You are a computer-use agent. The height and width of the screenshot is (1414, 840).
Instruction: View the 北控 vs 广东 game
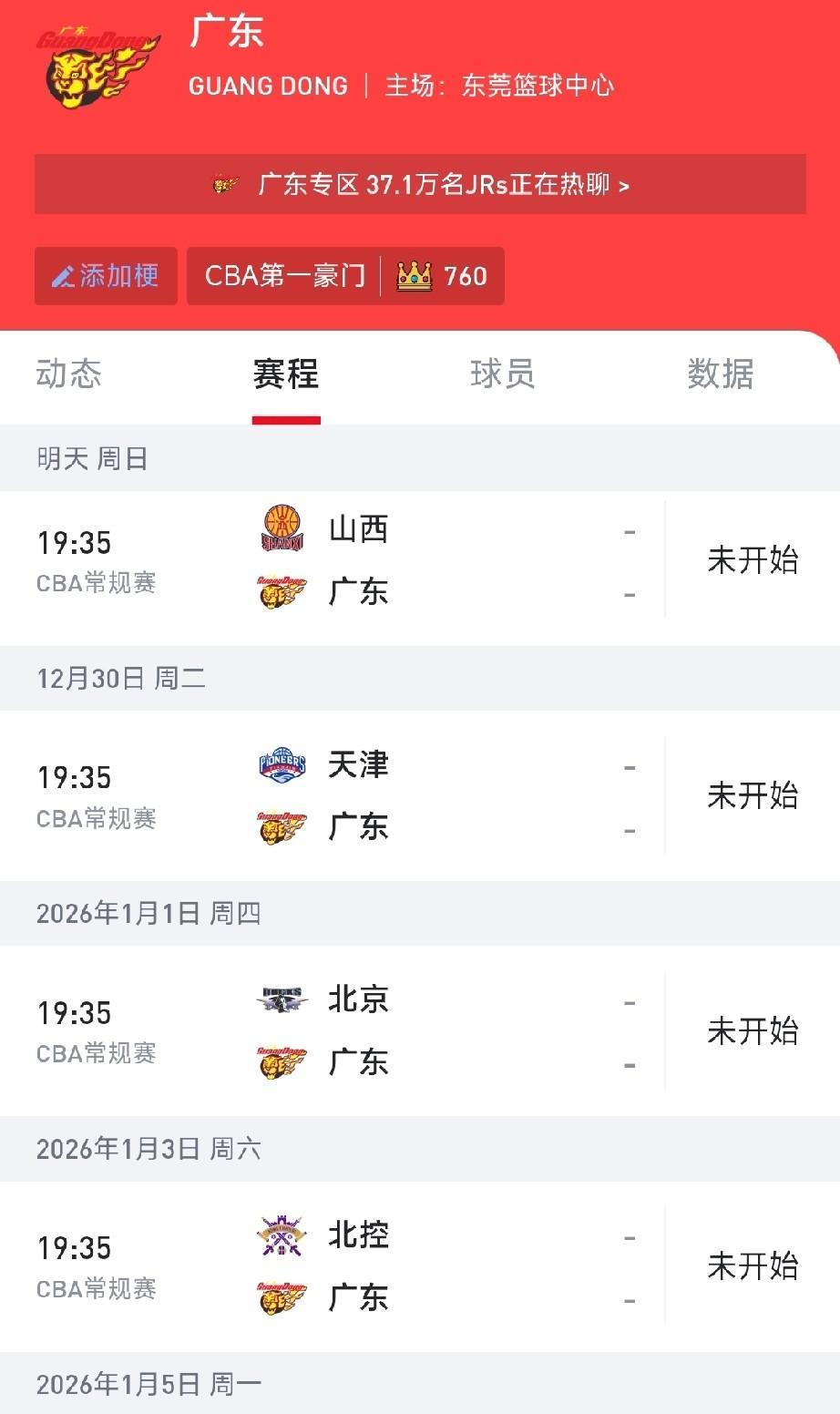point(420,1265)
